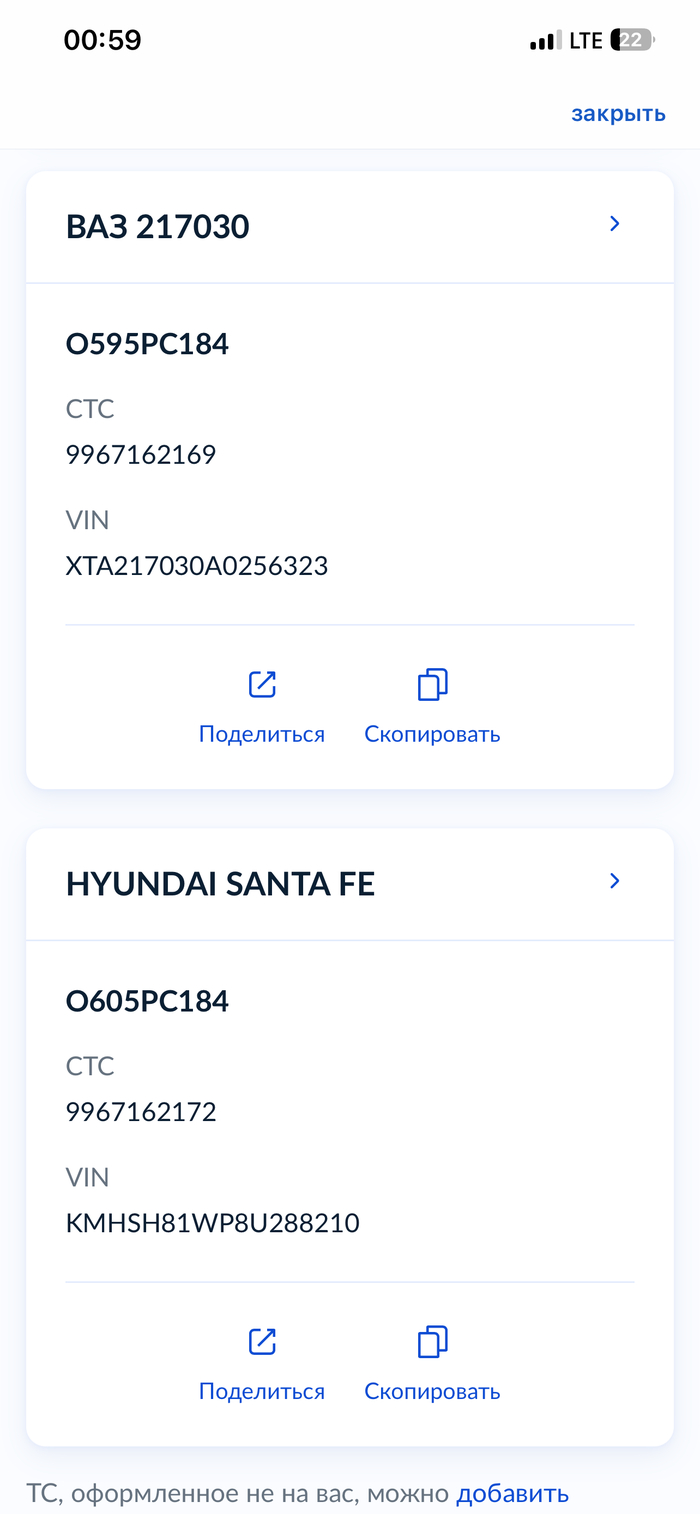Copy the HYUNDAI SANTA FE data
This screenshot has width=700, height=1514.
pos(432,1364)
